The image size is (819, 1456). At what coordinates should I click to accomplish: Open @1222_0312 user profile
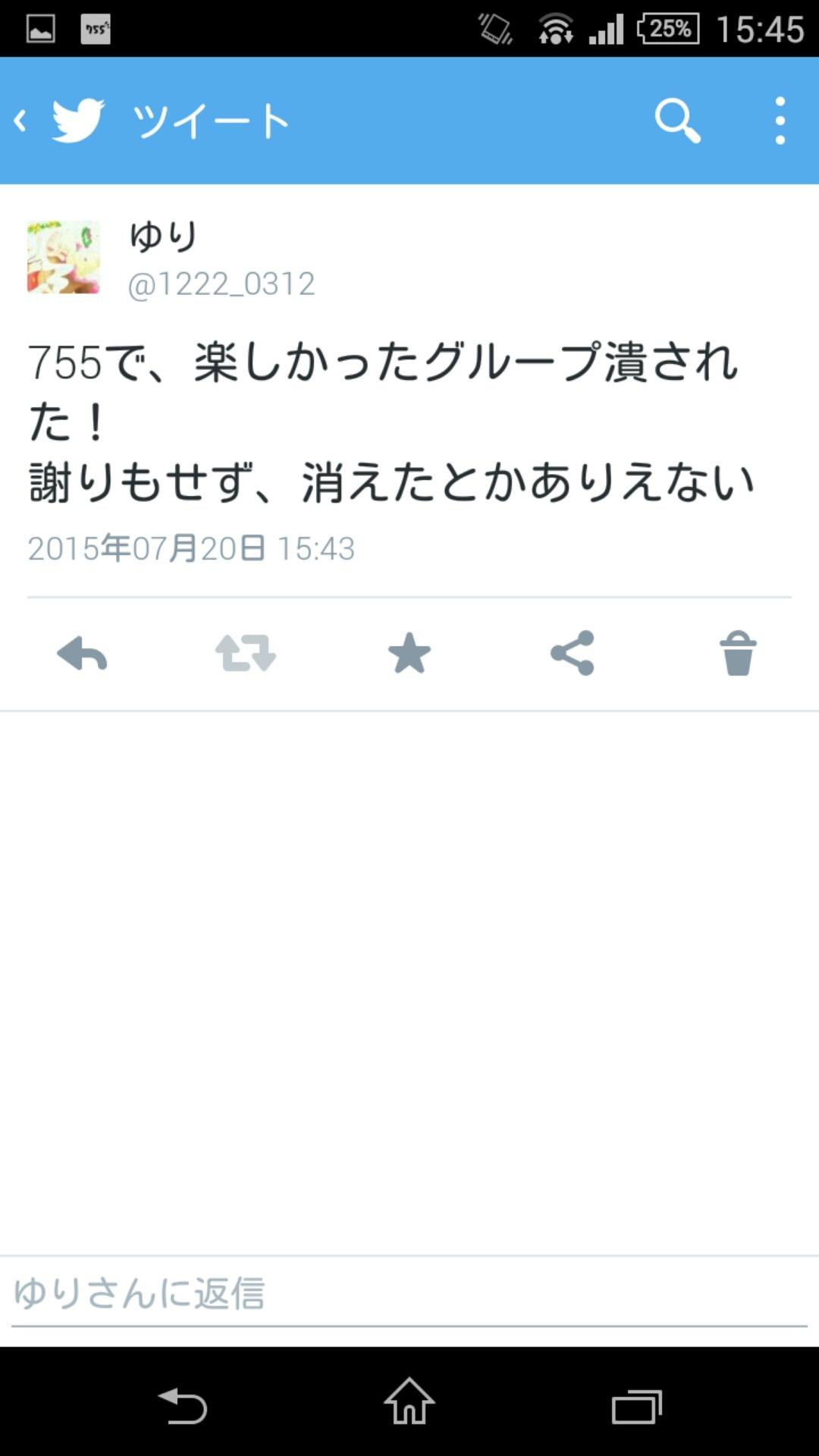point(221,284)
